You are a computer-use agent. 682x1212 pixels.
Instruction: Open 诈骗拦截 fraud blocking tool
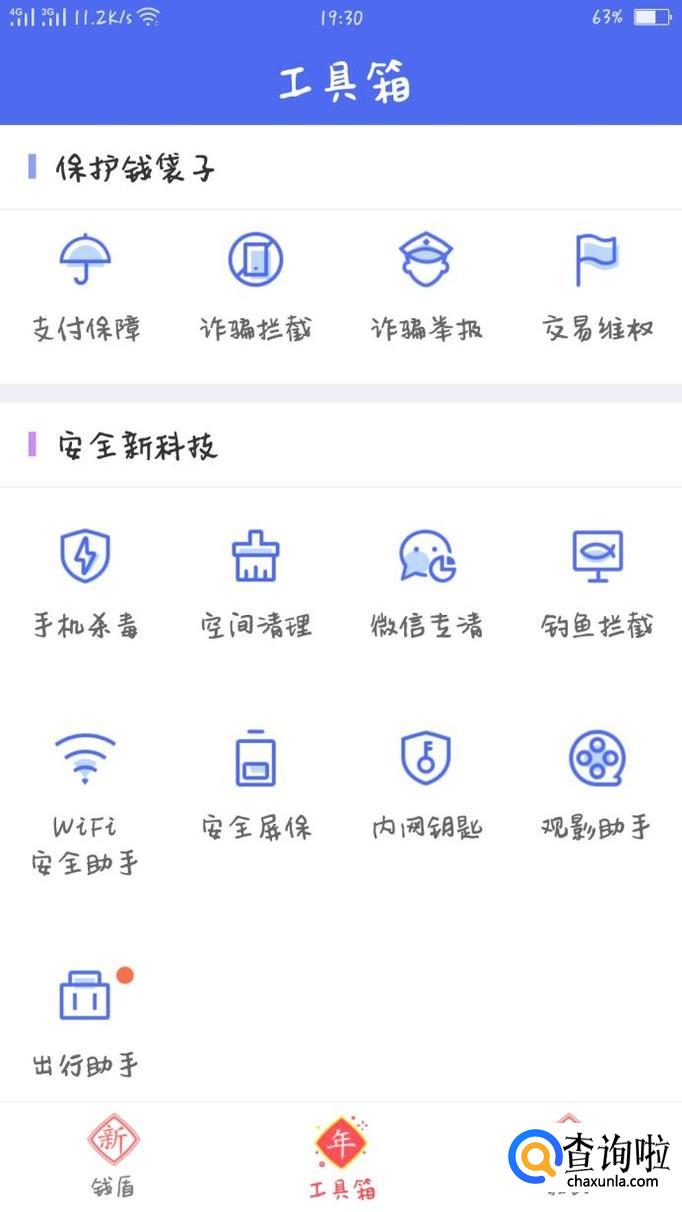click(255, 285)
